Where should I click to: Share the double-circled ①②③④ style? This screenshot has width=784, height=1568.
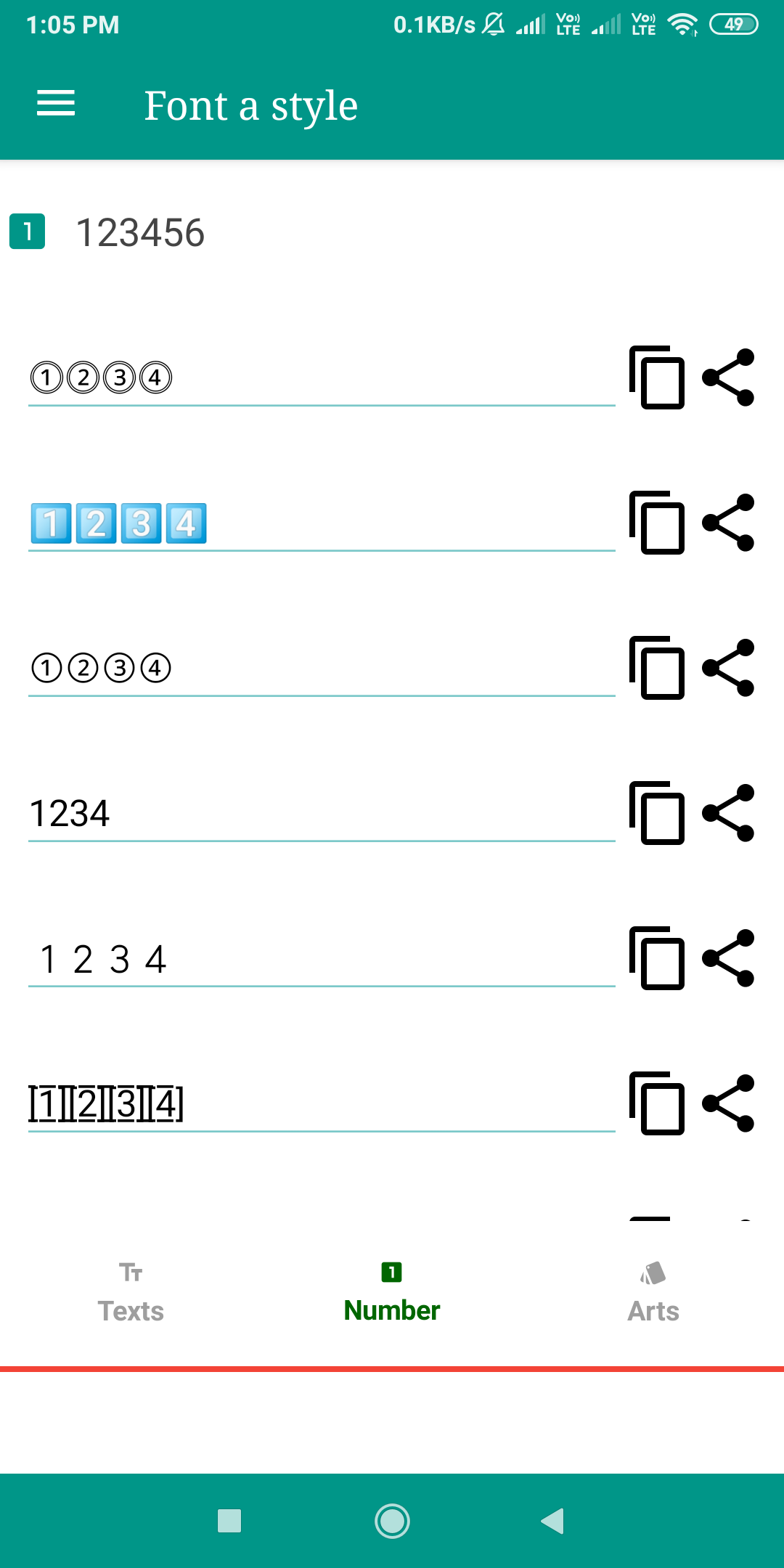tap(729, 377)
